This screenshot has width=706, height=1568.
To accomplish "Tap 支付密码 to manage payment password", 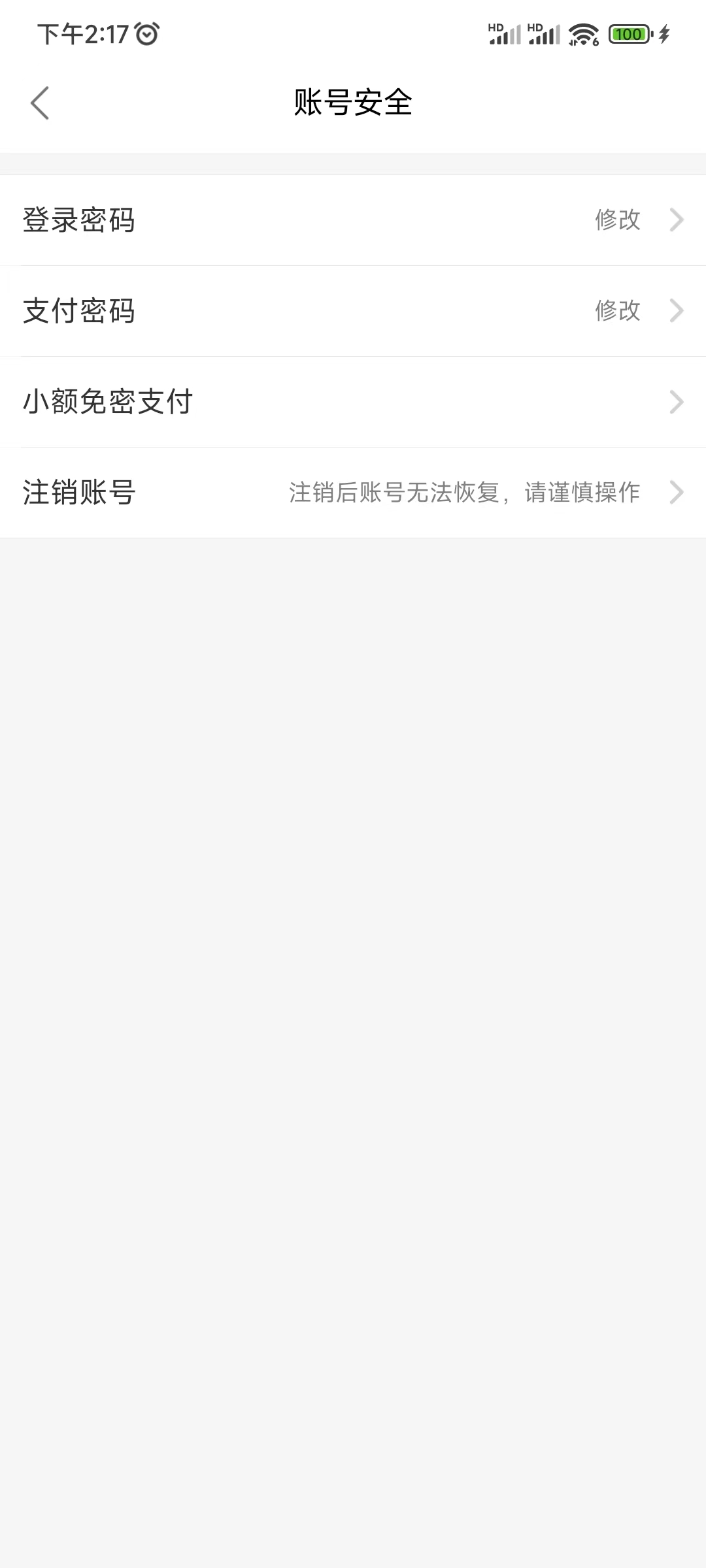I will coord(80,312).
